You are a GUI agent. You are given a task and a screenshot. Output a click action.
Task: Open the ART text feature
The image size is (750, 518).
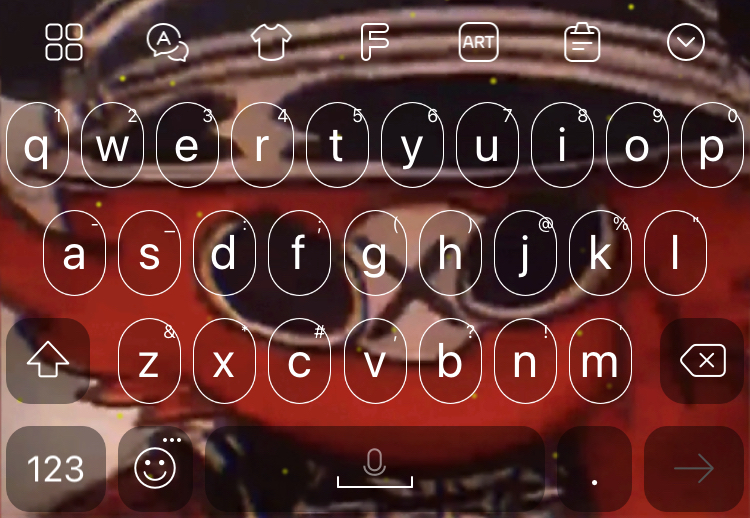(x=478, y=42)
